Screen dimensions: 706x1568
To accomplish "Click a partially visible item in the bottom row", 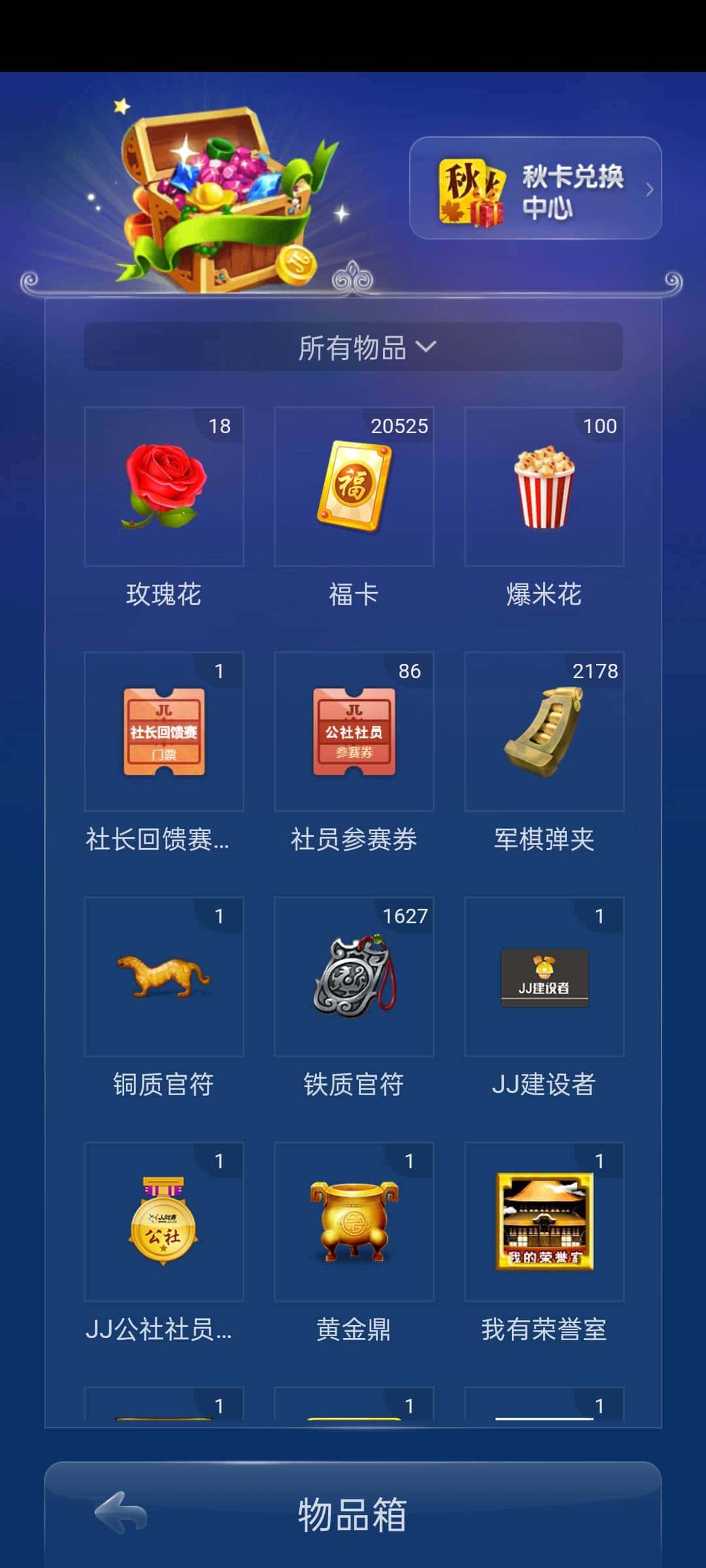I will click(354, 1411).
